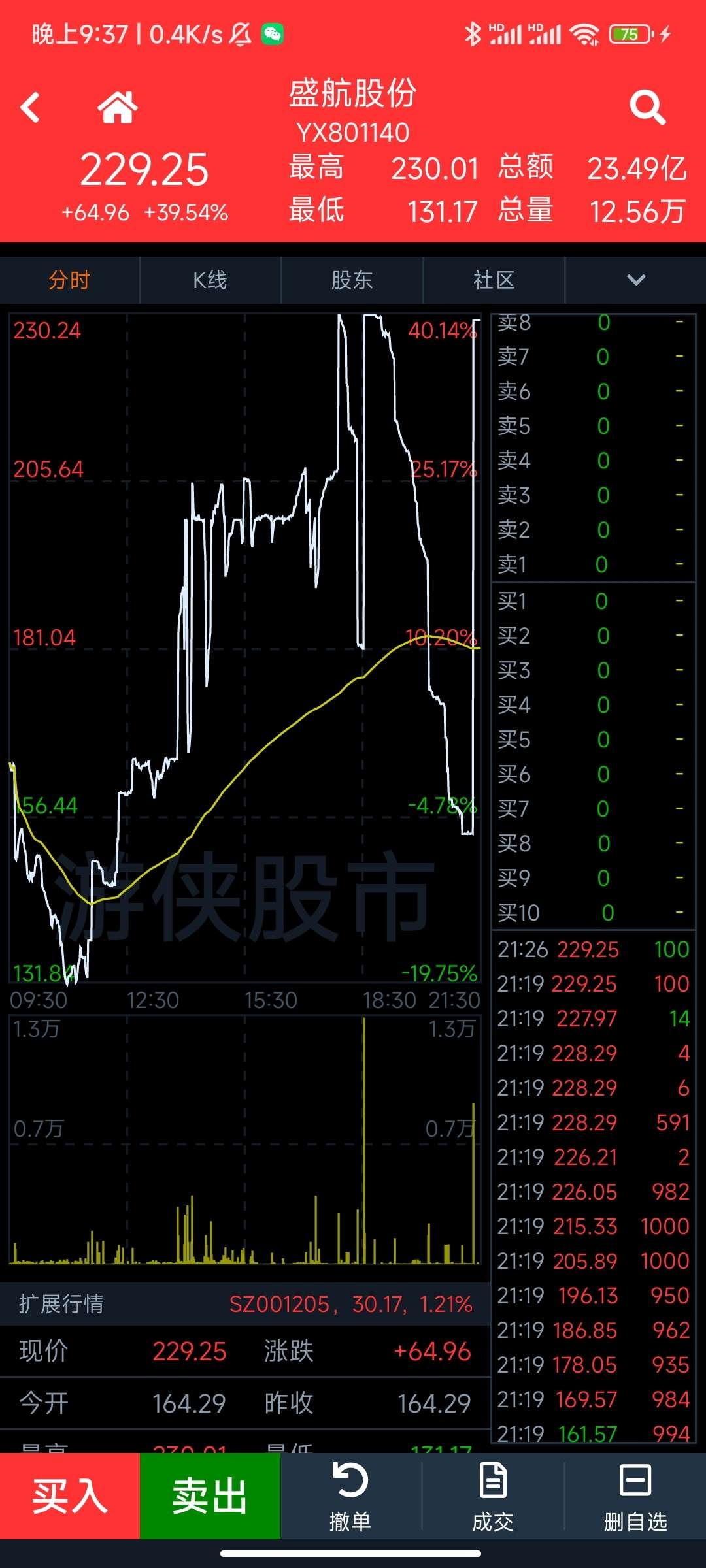This screenshot has height=1568, width=706.
Task: Open the 扩展行情 SZ001205 row
Action: (x=245, y=1304)
